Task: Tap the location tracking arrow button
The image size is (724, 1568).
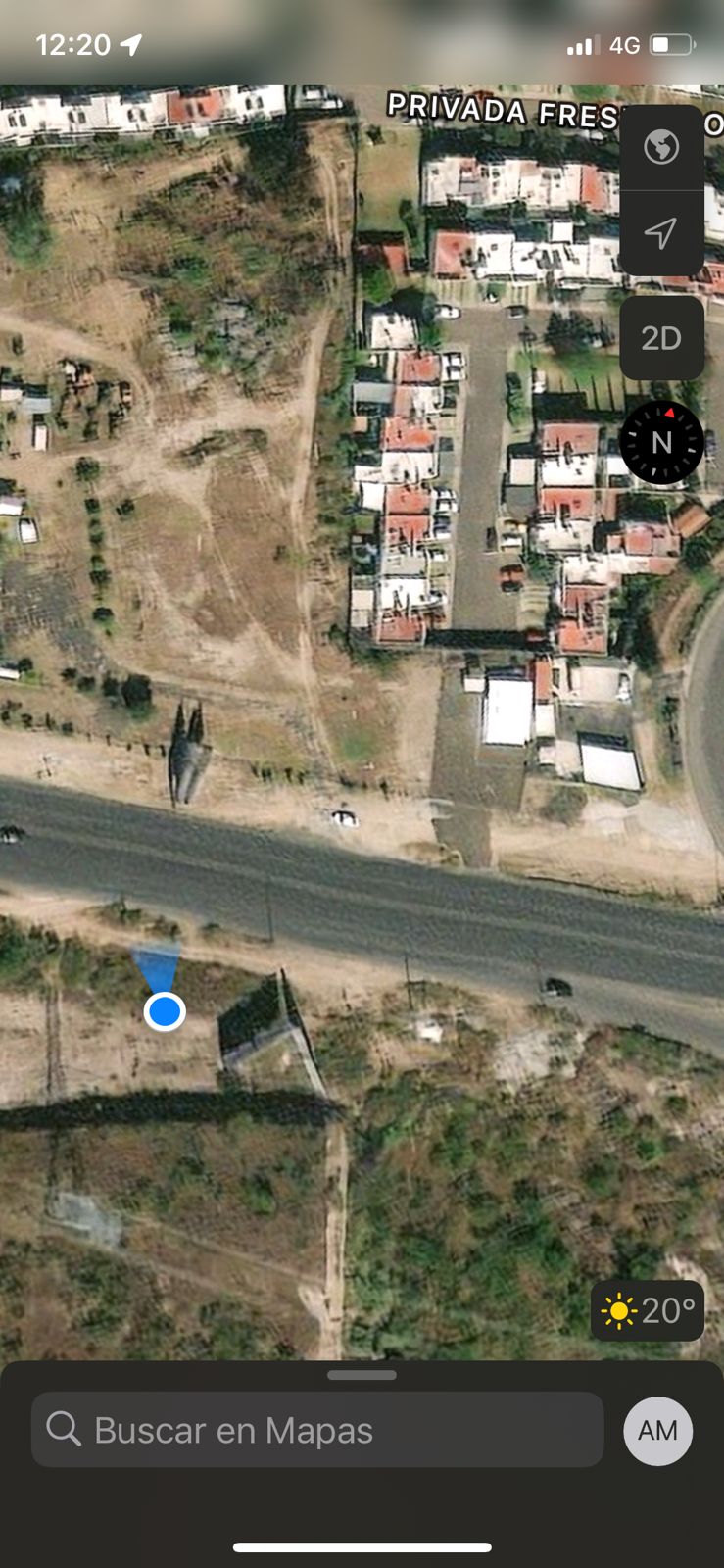Action: [x=661, y=233]
